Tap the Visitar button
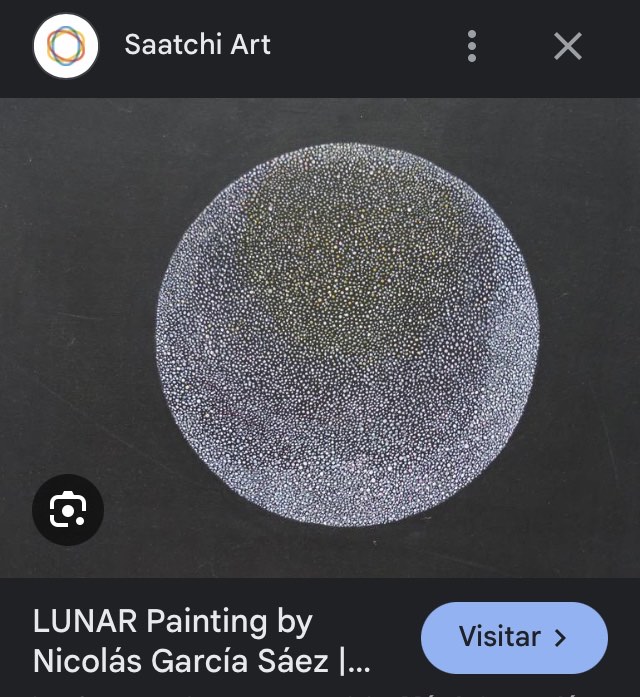The height and width of the screenshot is (697, 640). click(x=514, y=637)
